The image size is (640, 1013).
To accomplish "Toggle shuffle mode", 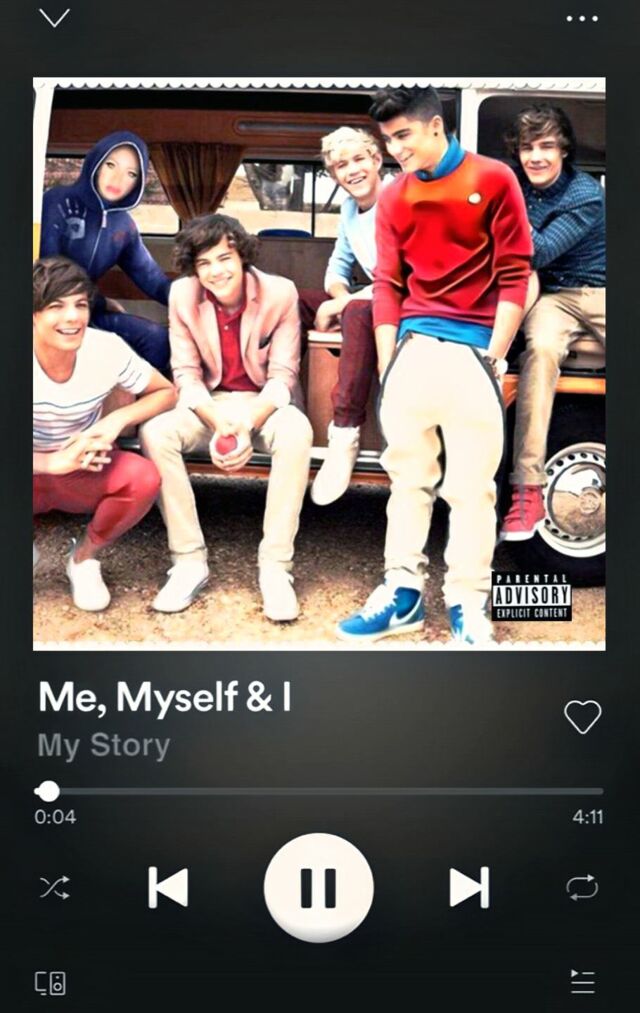I will coord(54,887).
